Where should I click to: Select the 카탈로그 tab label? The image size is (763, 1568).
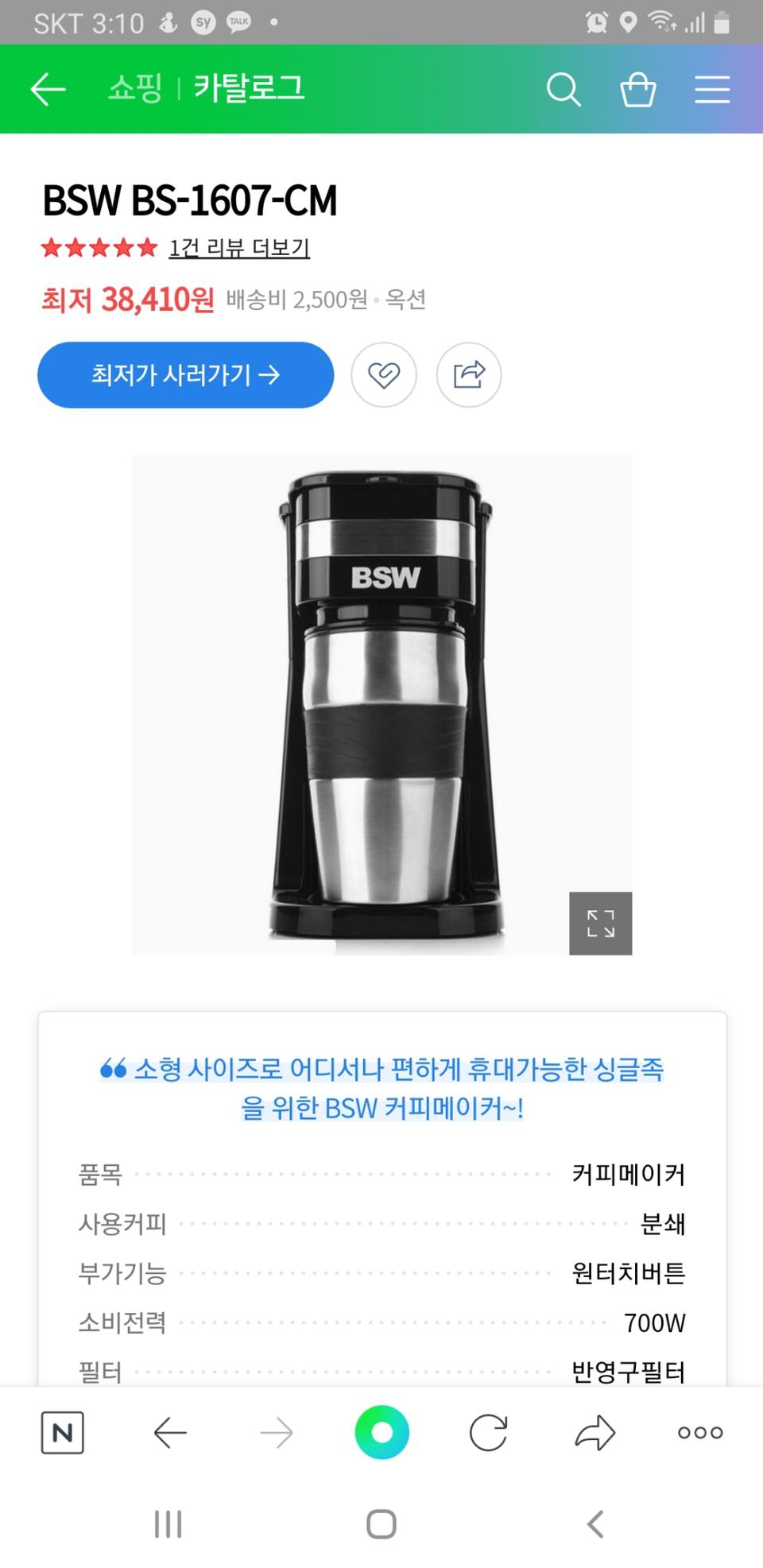[248, 89]
